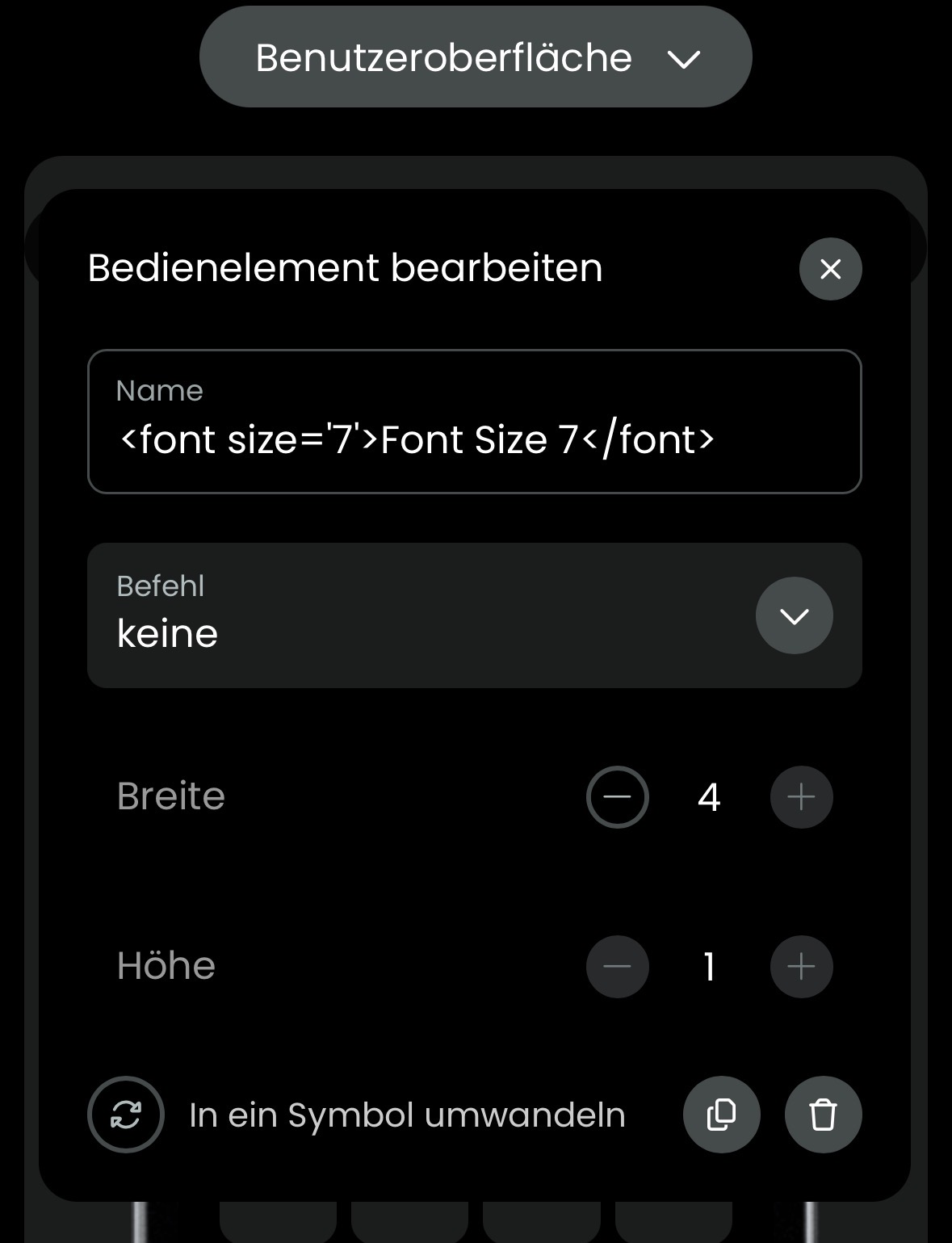Increase the Breite value

[x=801, y=797]
